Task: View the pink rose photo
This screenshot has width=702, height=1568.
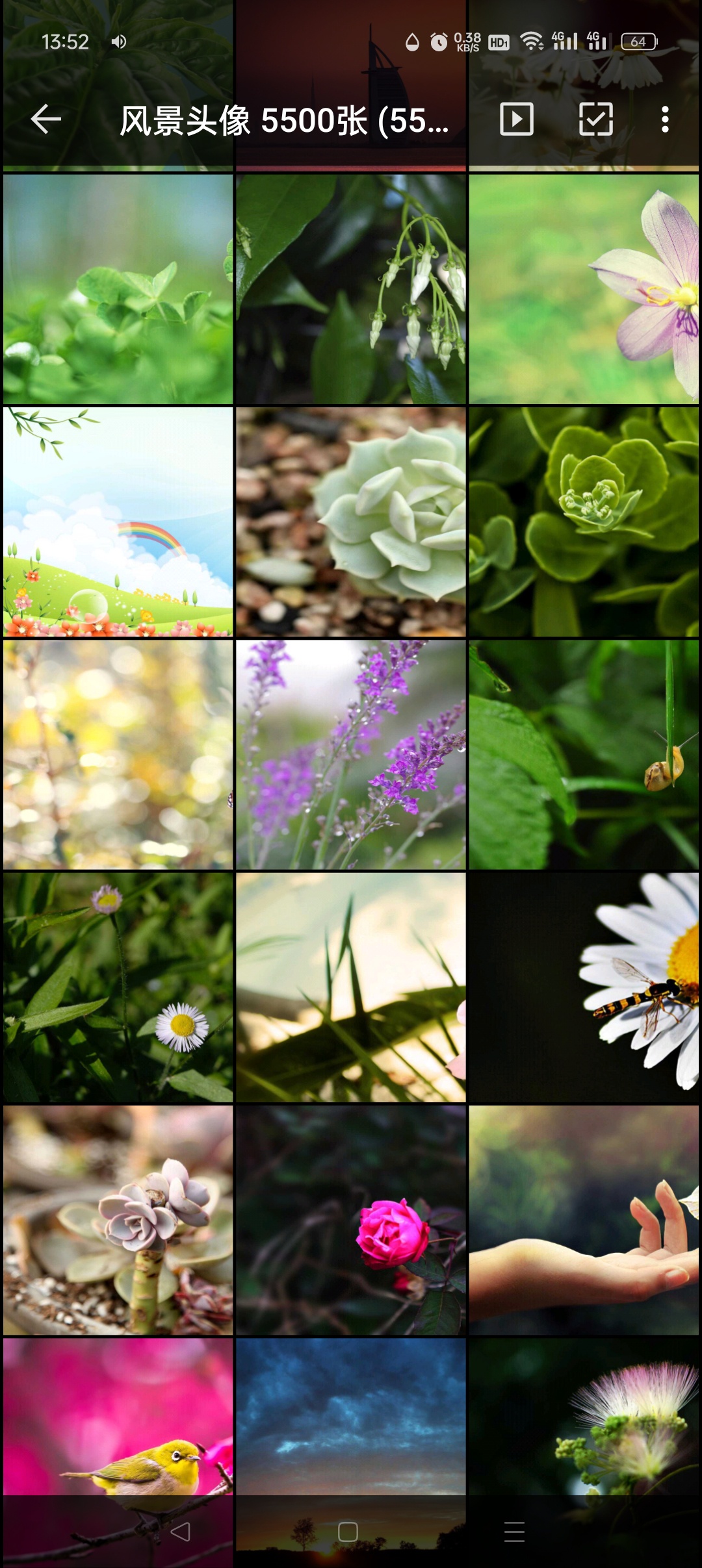Action: [351, 1220]
